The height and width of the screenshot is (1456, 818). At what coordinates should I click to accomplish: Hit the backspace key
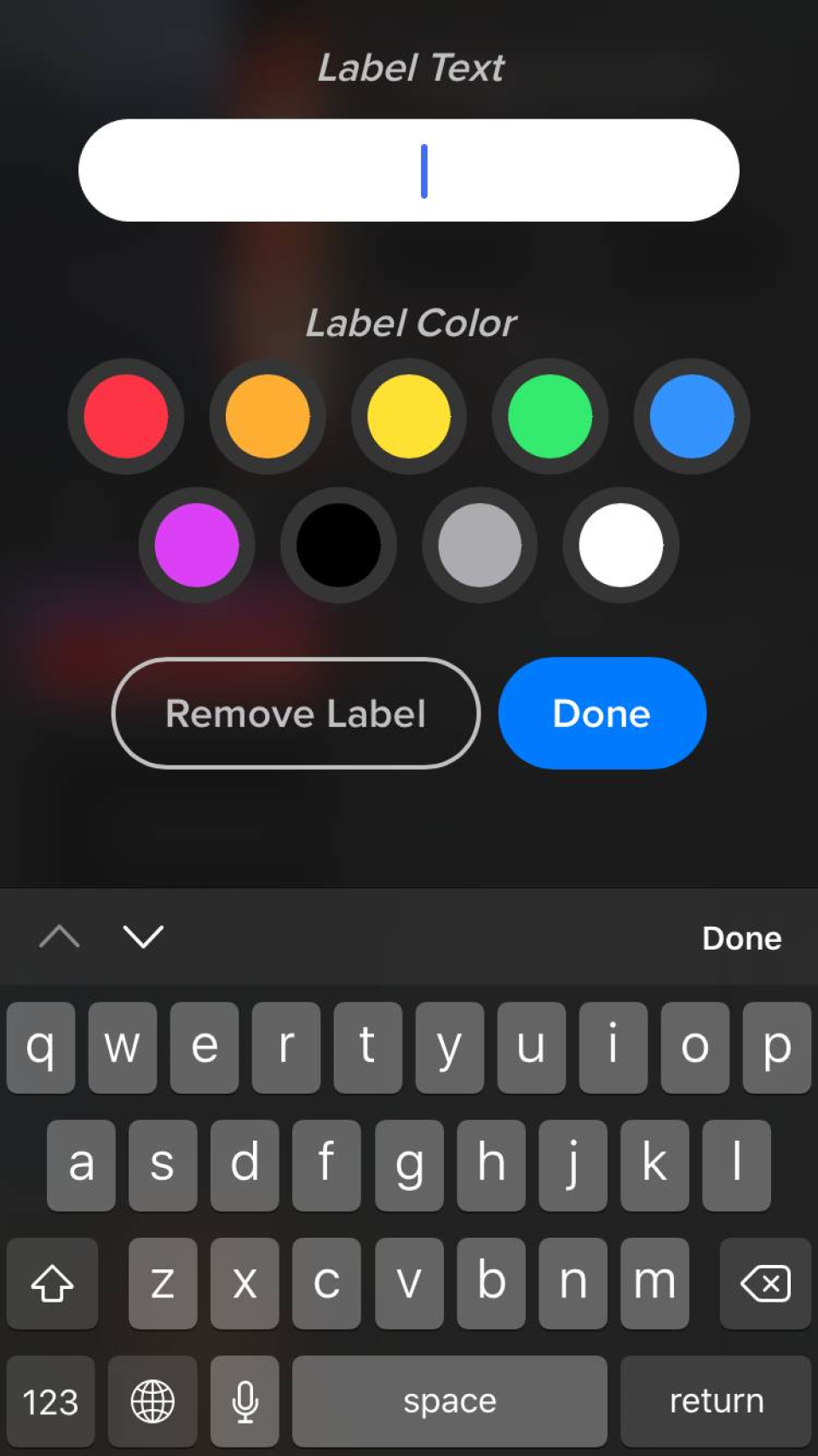765,1283
